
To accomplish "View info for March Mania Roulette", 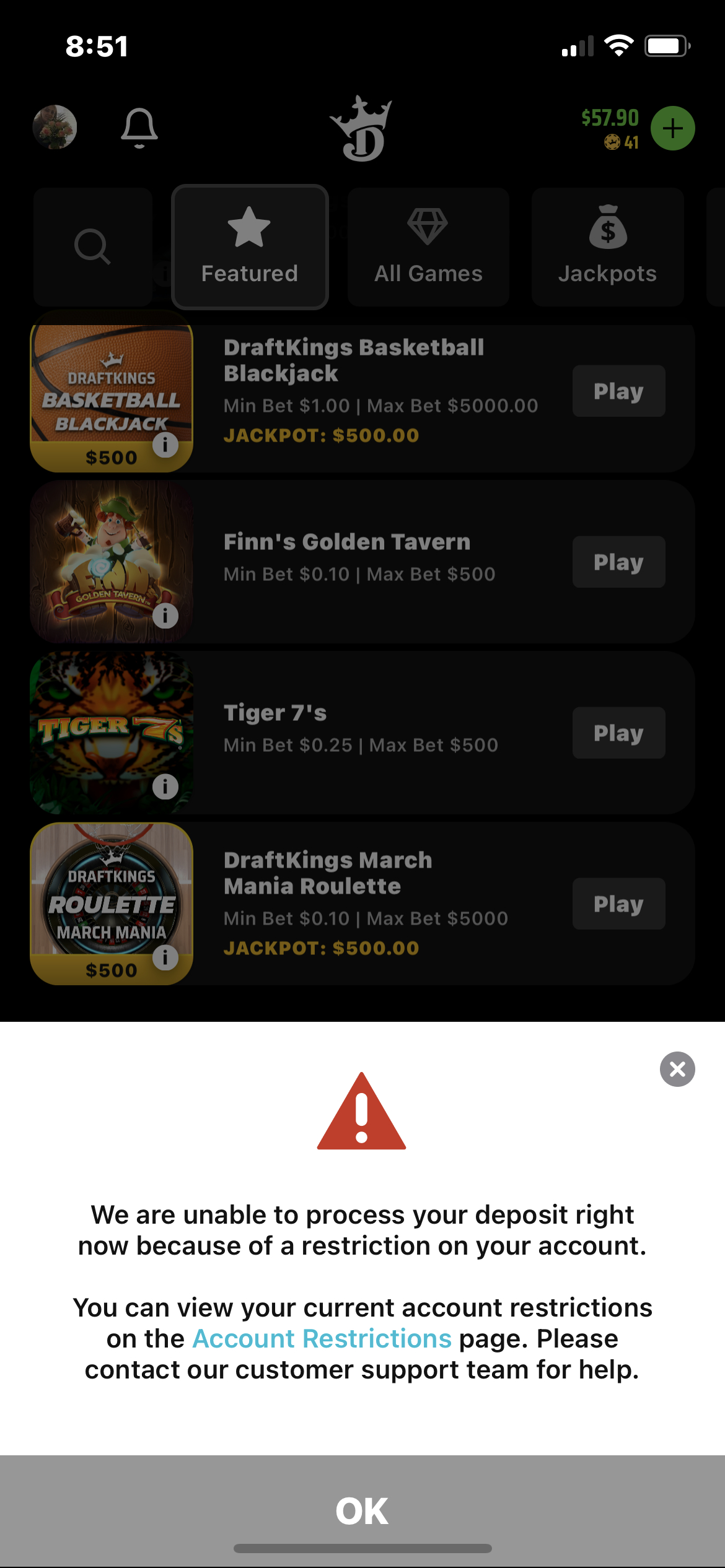I will (x=165, y=958).
